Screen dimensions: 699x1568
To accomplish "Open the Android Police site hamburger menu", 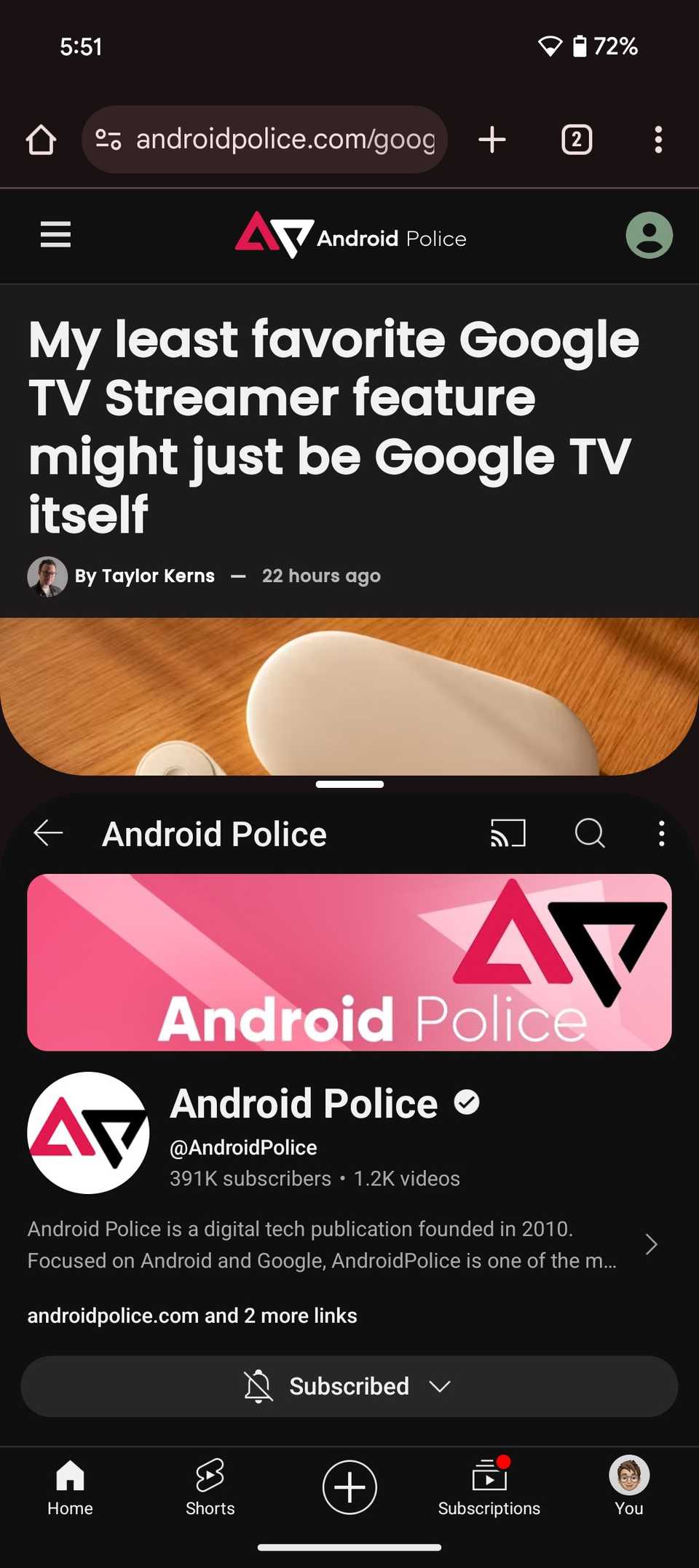I will click(x=55, y=235).
